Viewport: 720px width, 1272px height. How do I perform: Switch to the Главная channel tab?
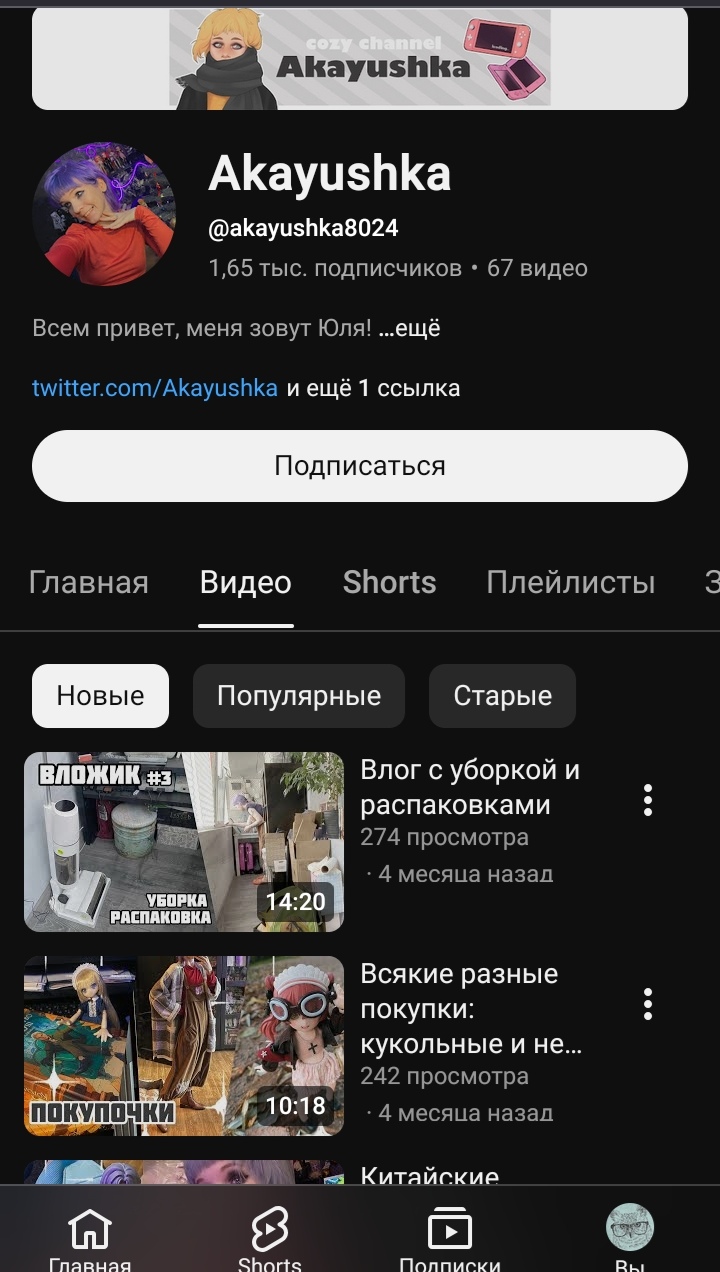(x=89, y=582)
